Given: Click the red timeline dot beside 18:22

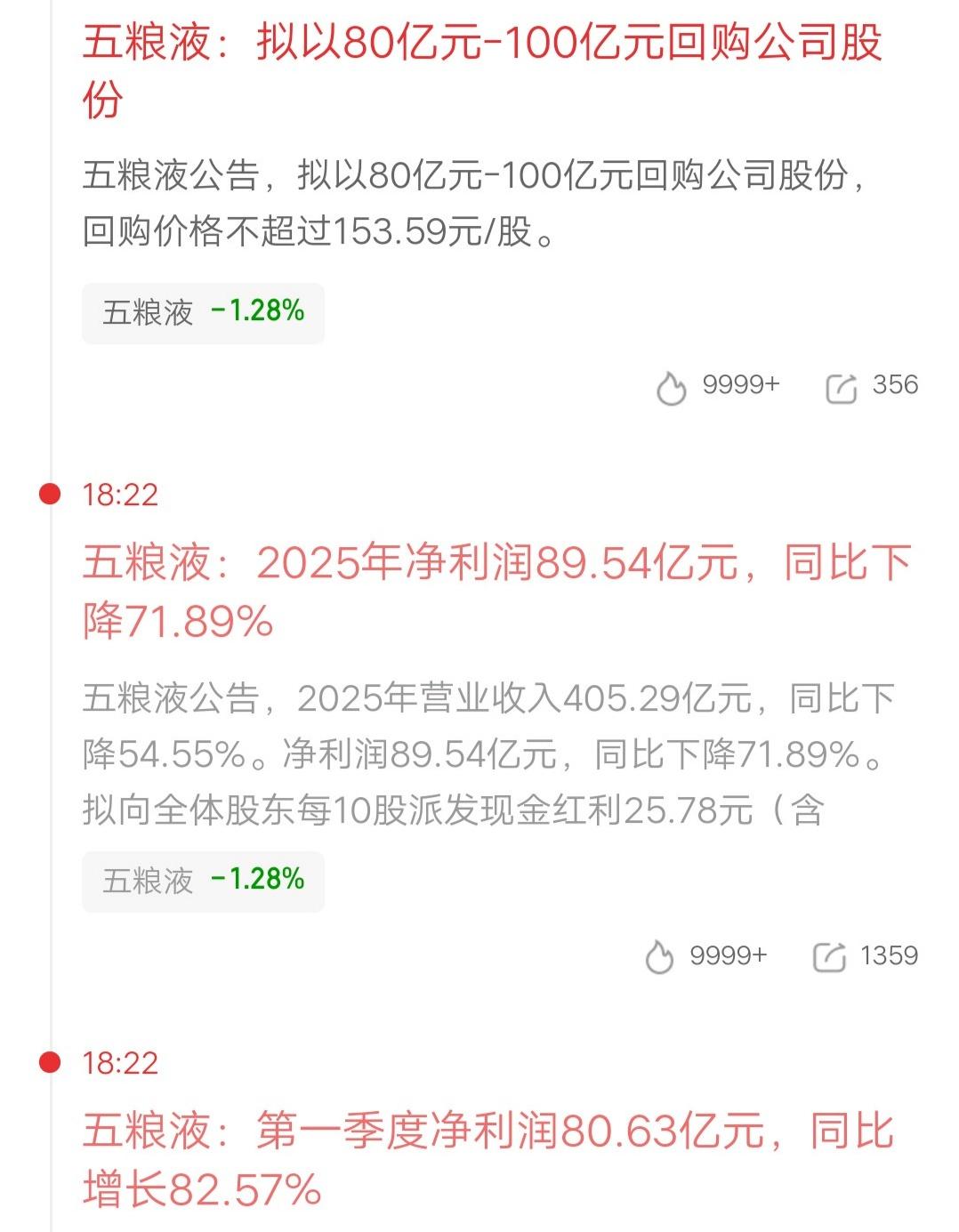Looking at the screenshot, I should [x=50, y=495].
